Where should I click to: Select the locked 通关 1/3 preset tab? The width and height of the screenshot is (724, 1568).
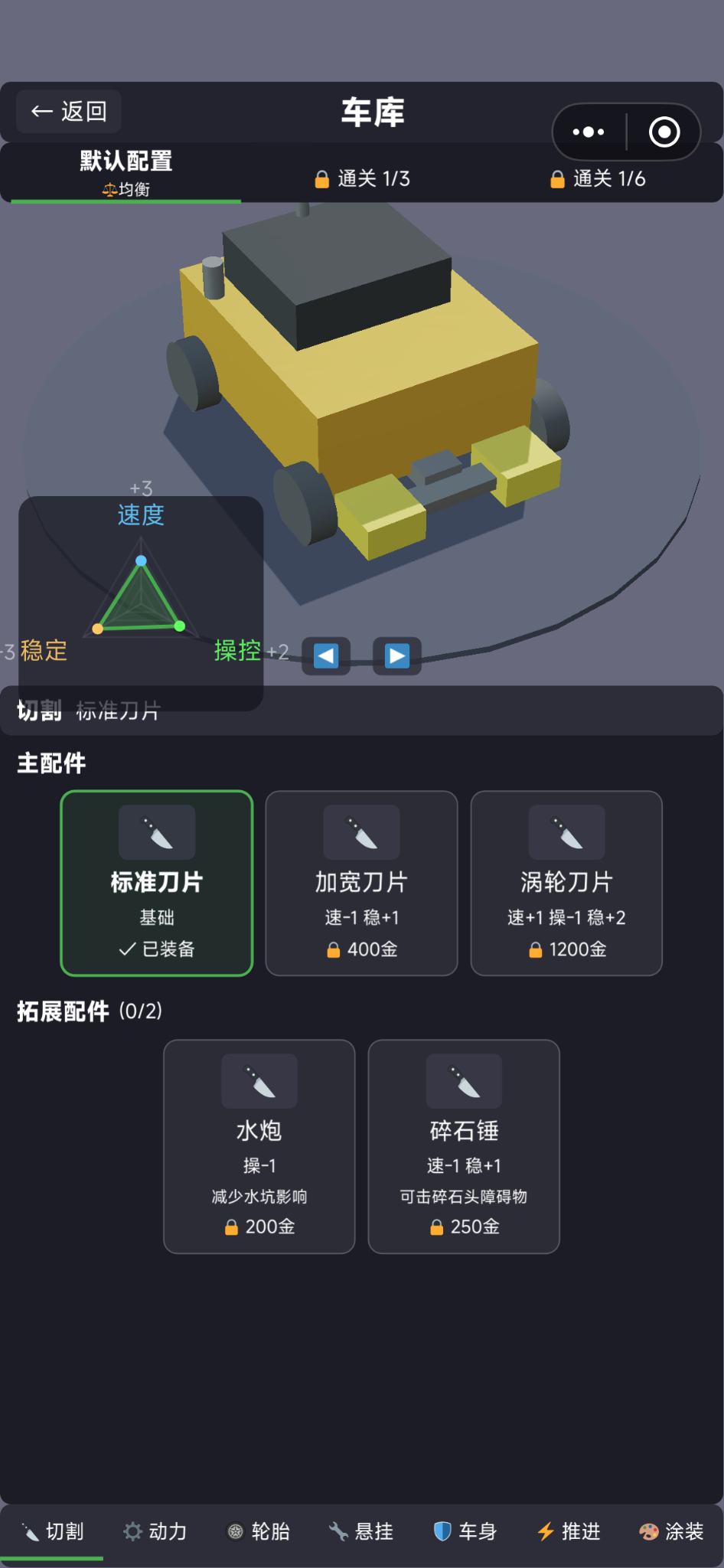coord(363,179)
